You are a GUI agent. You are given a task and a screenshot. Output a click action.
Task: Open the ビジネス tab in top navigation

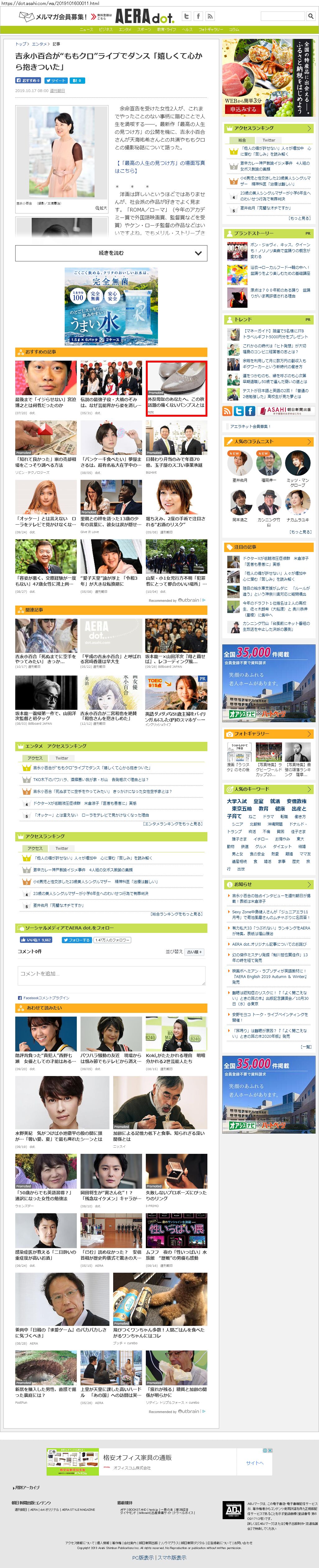(x=105, y=29)
